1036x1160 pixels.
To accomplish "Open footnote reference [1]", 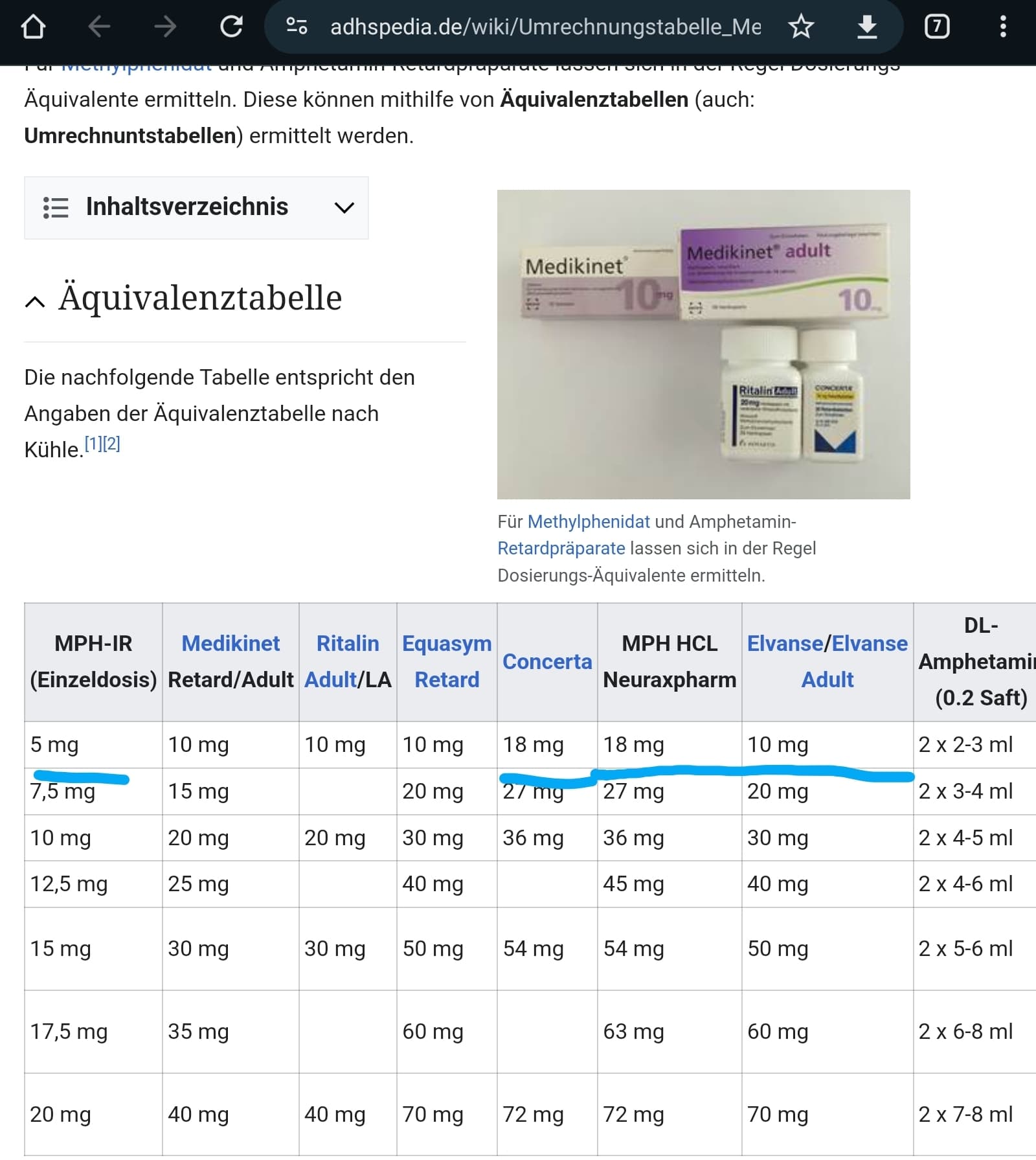I will 94,444.
